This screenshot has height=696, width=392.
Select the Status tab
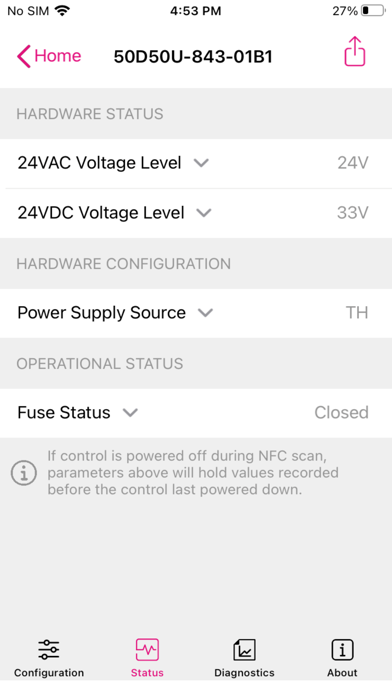(x=147, y=658)
